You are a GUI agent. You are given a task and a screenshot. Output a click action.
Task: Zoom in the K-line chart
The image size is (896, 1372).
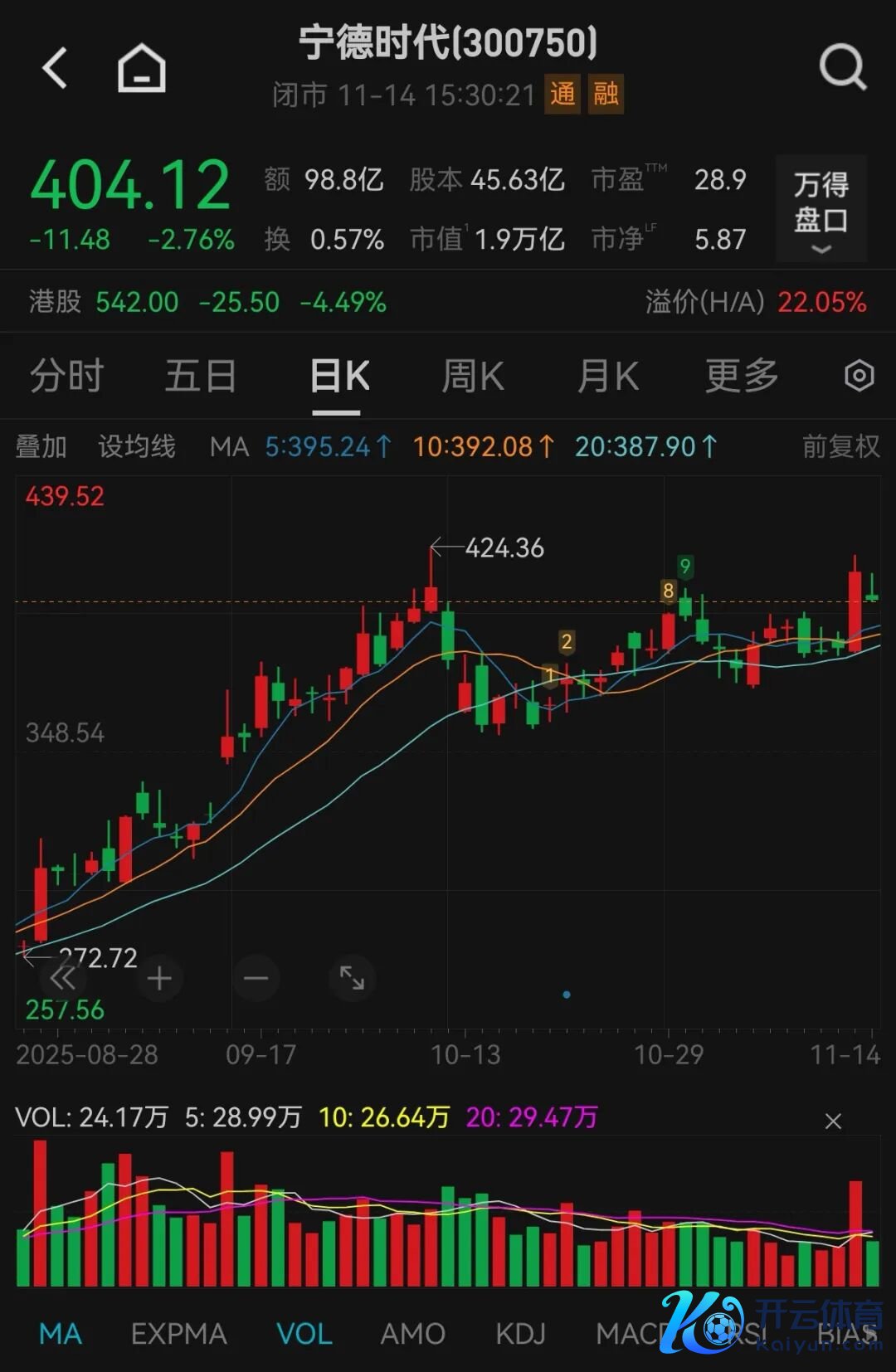click(159, 979)
